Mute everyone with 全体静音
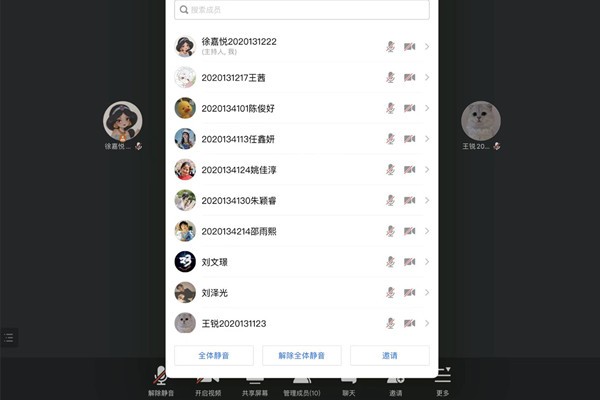This screenshot has width=600, height=400. tap(213, 355)
